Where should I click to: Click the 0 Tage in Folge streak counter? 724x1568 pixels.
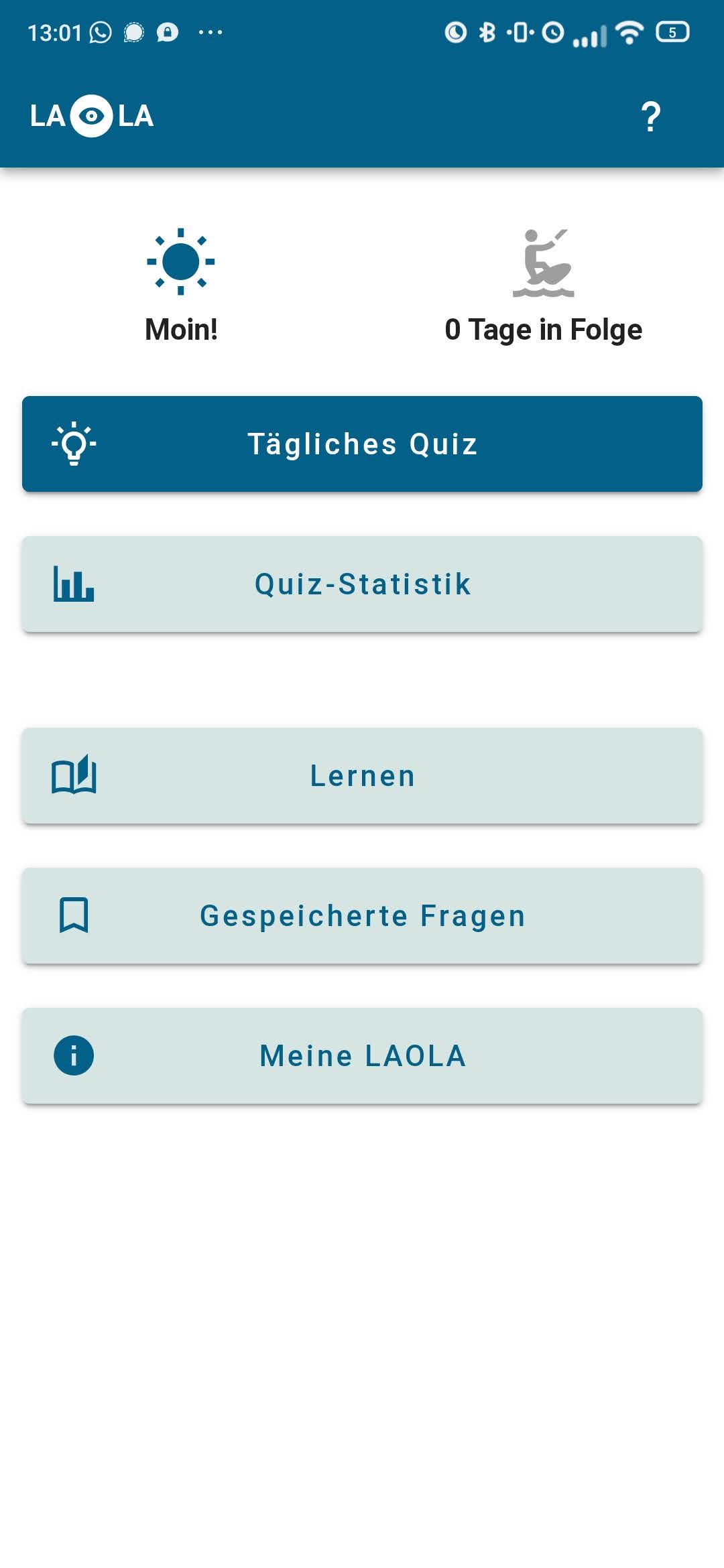click(544, 329)
